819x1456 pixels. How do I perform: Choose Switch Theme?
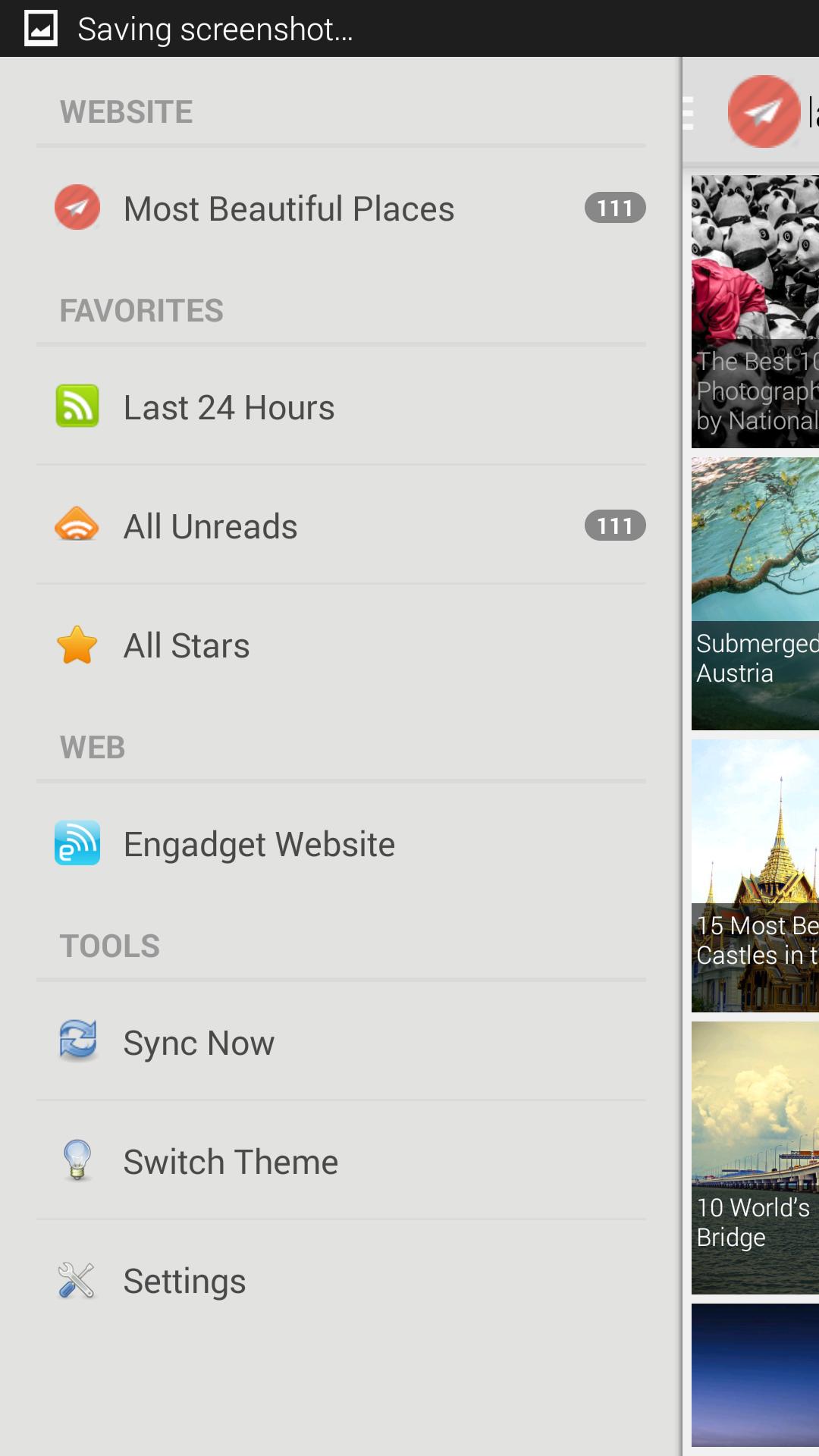click(231, 1162)
